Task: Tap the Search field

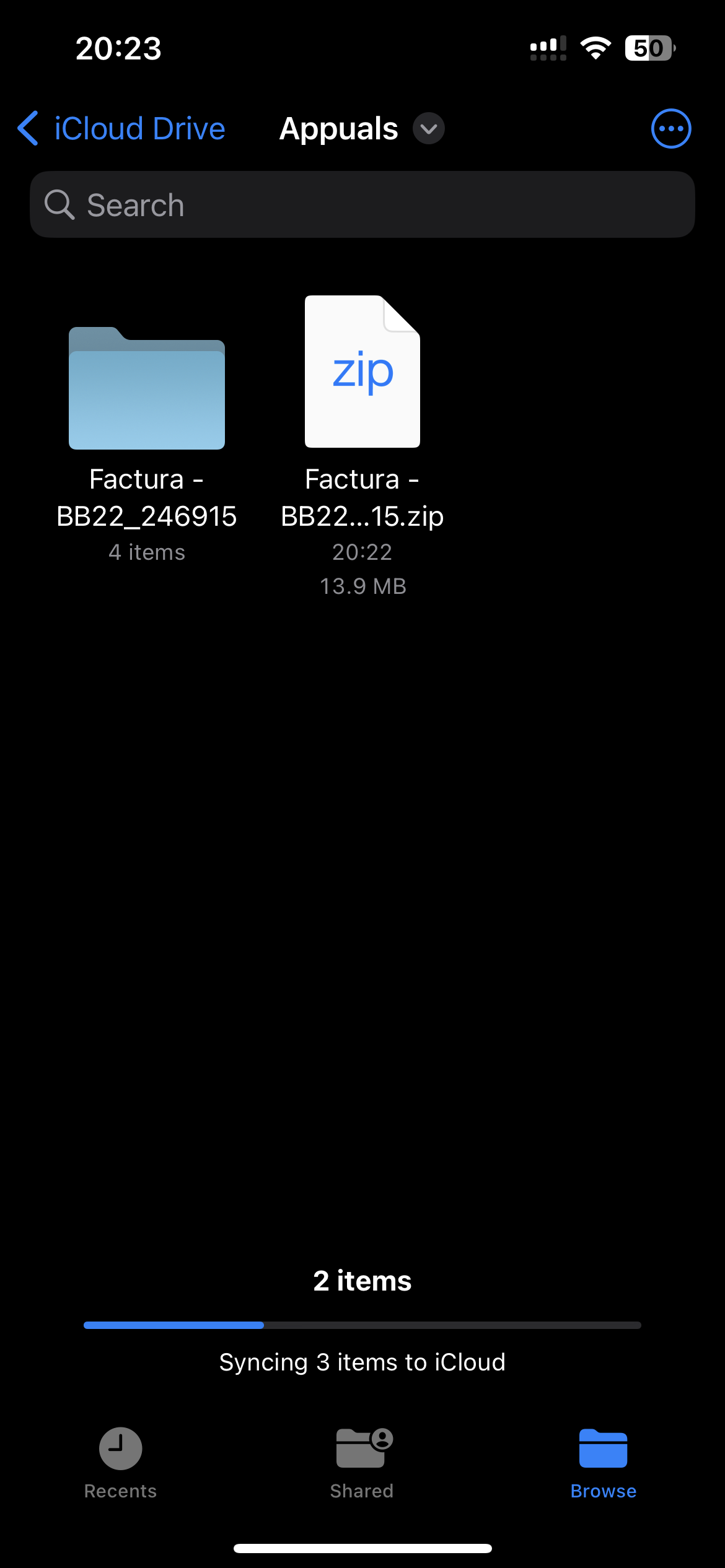Action: (x=362, y=205)
